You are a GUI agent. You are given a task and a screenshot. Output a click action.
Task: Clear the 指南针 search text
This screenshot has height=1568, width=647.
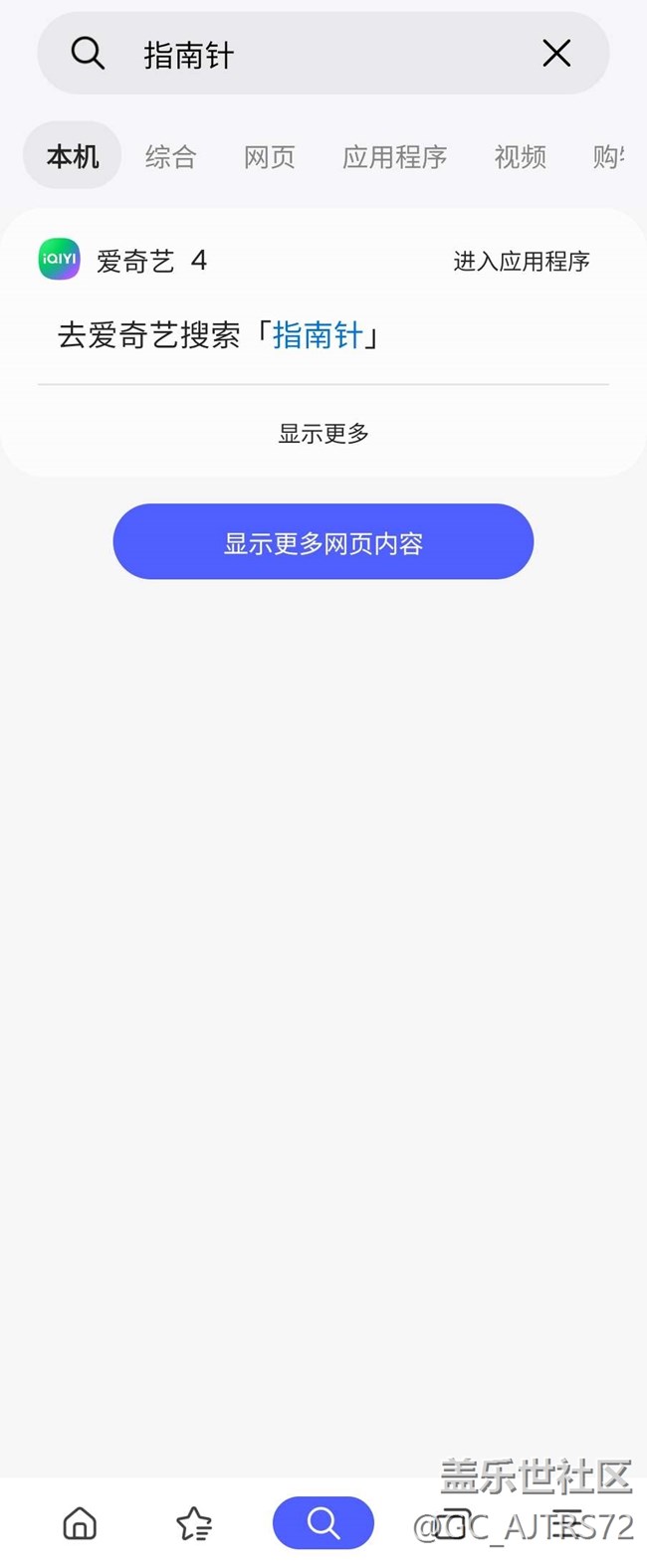[556, 54]
